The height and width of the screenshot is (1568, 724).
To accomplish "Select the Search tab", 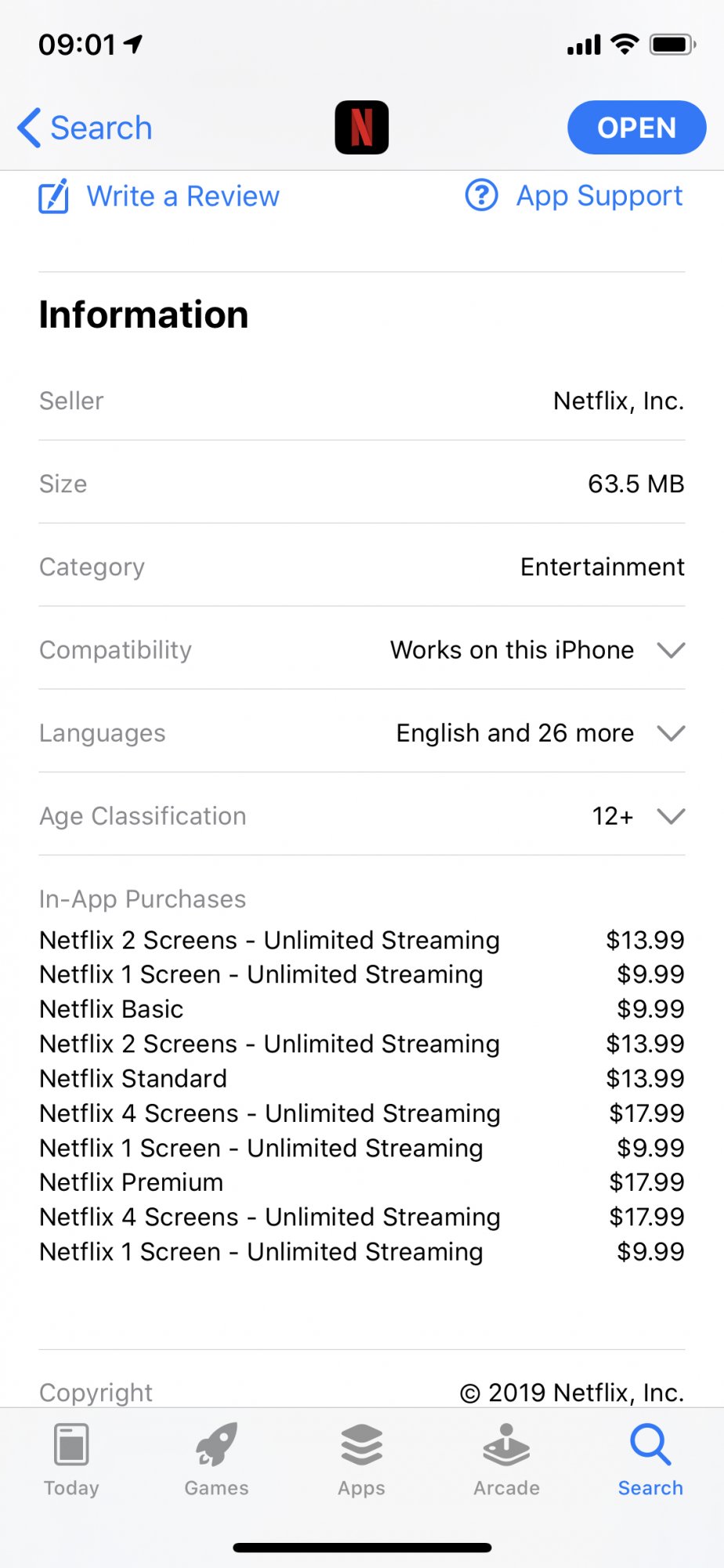I will [650, 1460].
